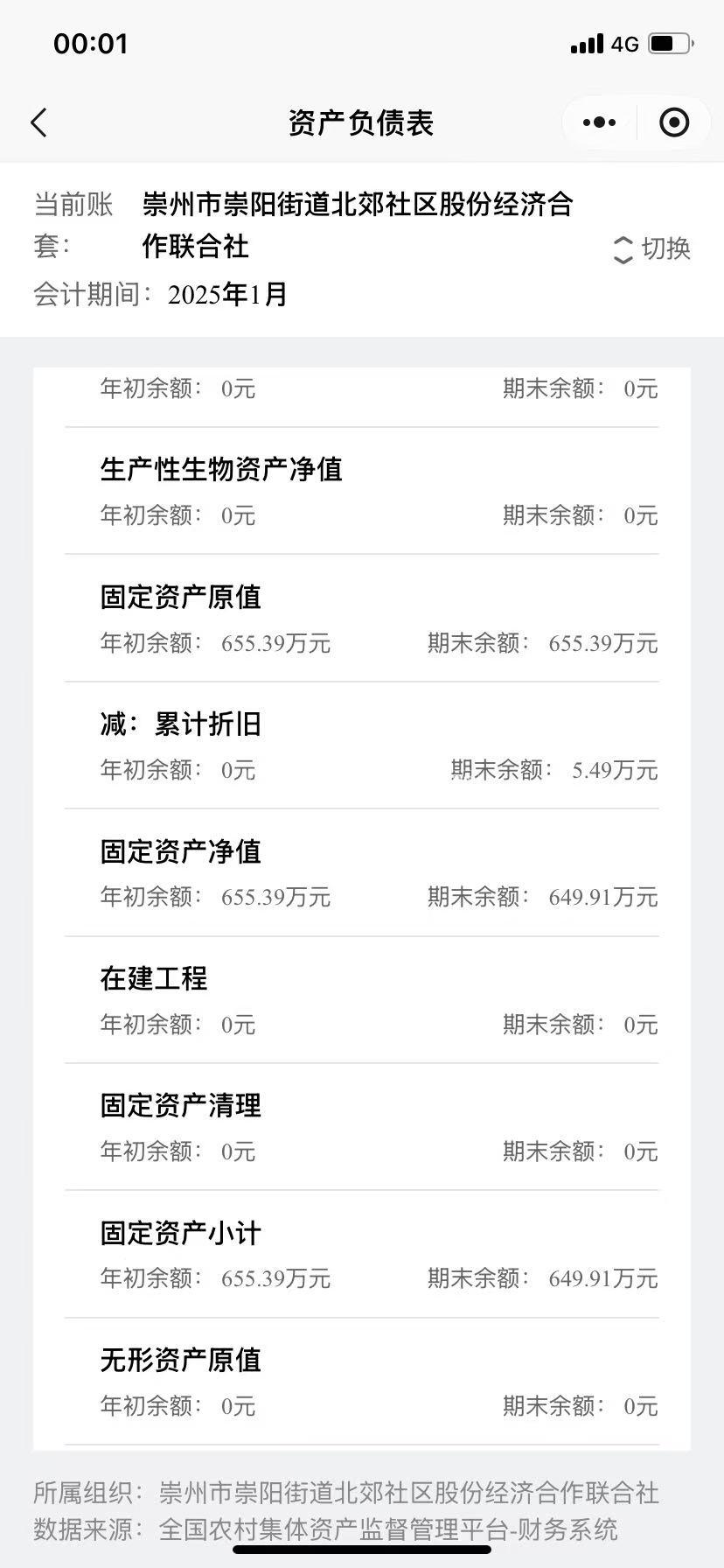Go back from the 资产负债表 page

tap(38, 123)
